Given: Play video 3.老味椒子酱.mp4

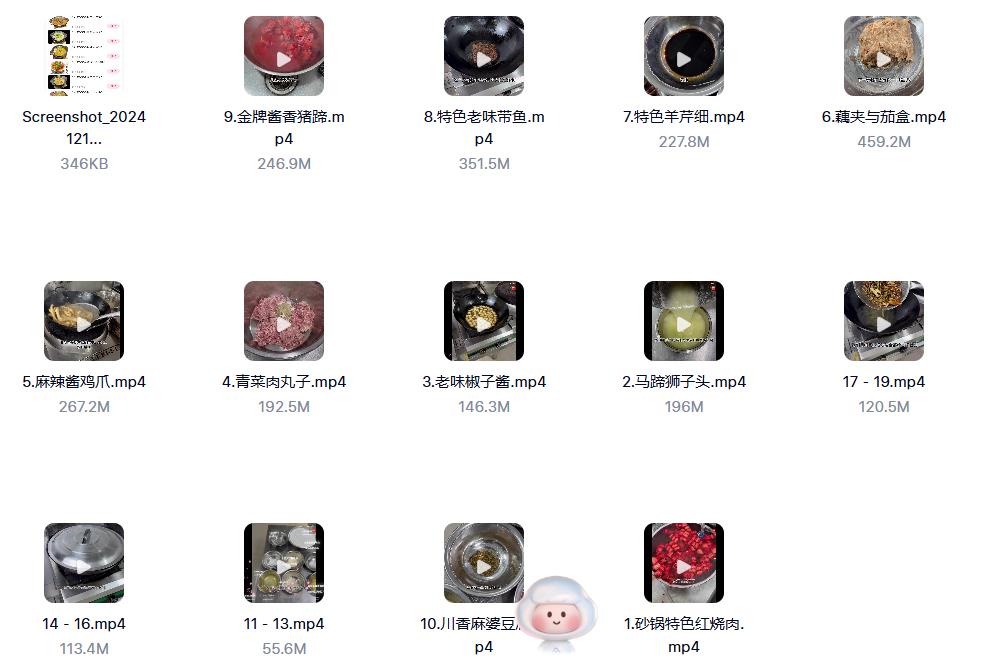Looking at the screenshot, I should click(x=484, y=321).
